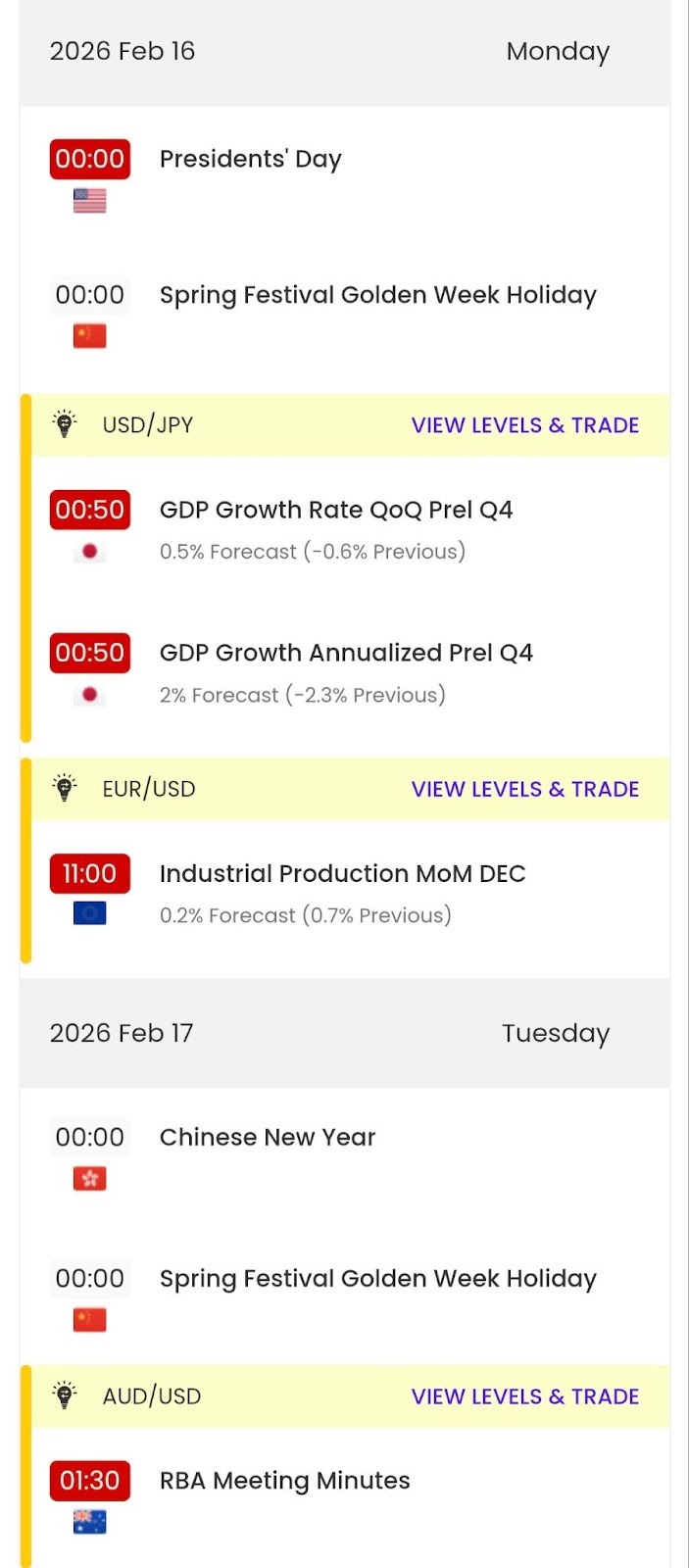Select the GDP Growth Annualized Prel Q4 event
The width and height of the screenshot is (689, 1568).
coord(345,654)
